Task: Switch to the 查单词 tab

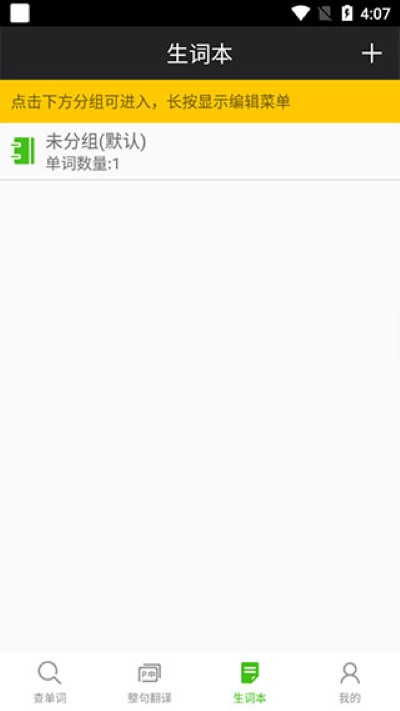Action: (50, 682)
